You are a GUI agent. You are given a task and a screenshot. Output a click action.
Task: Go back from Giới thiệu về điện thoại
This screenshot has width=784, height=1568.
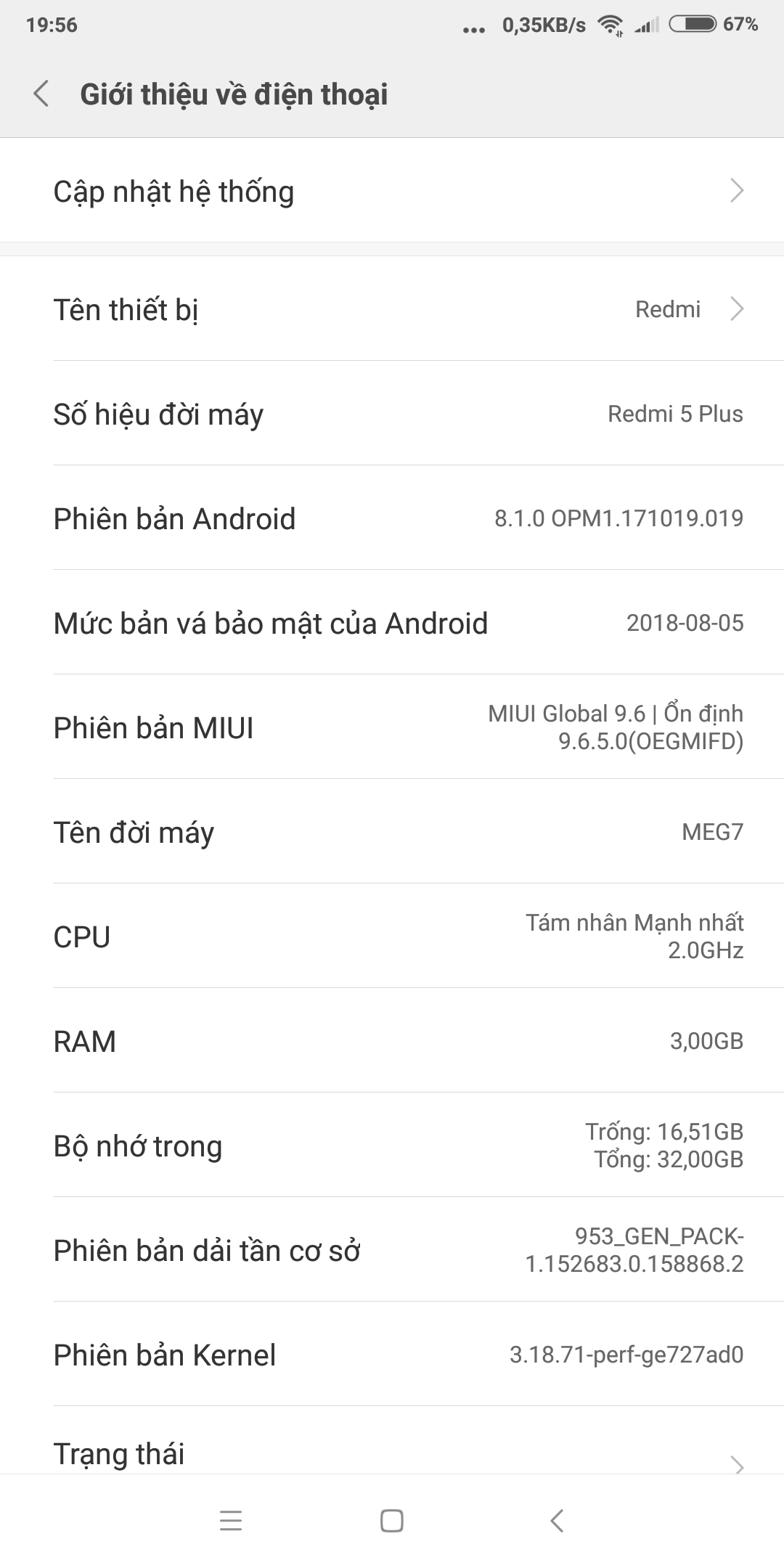(41, 94)
